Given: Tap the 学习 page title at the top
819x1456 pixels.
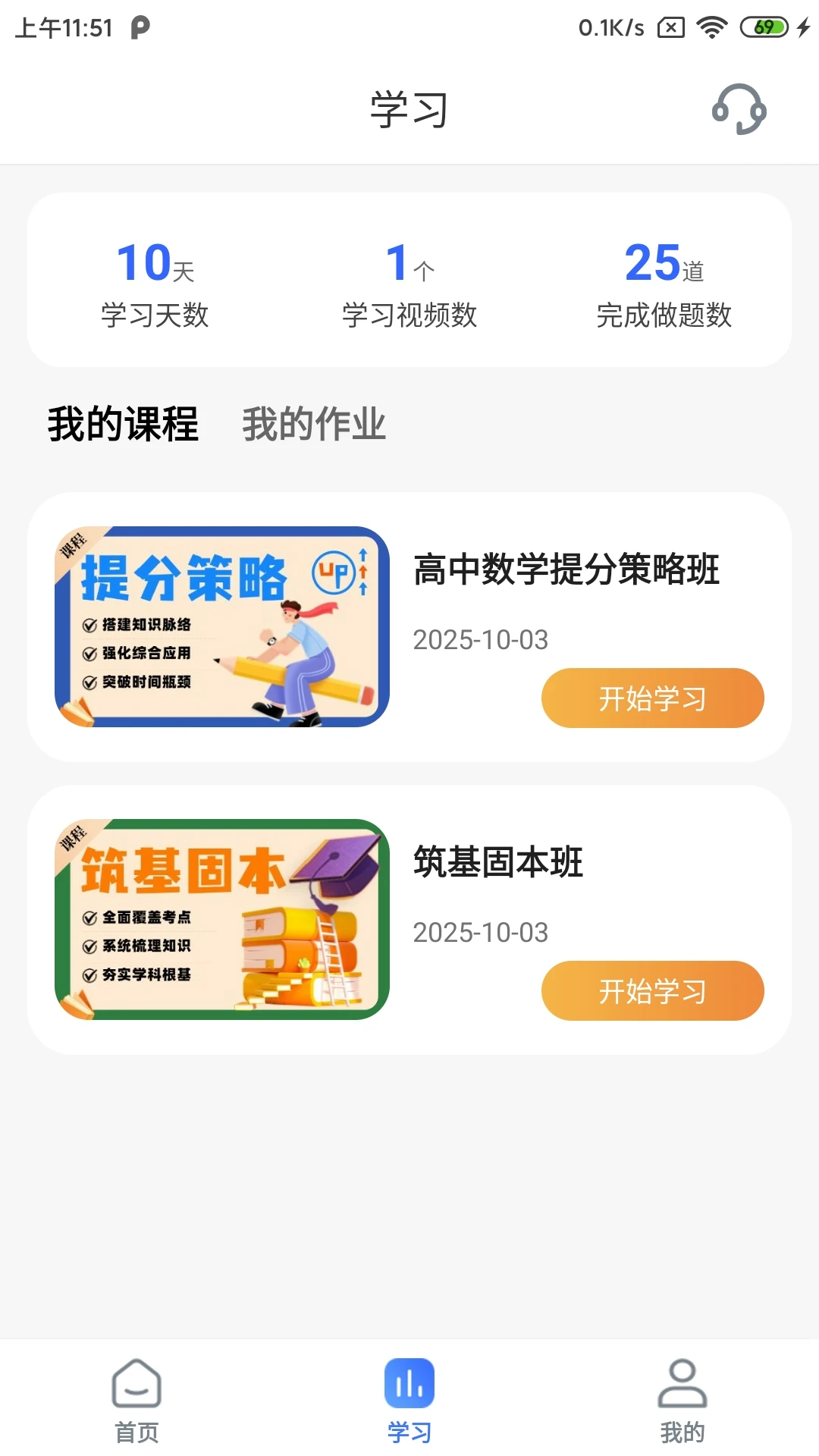Looking at the screenshot, I should pyautogui.click(x=408, y=109).
